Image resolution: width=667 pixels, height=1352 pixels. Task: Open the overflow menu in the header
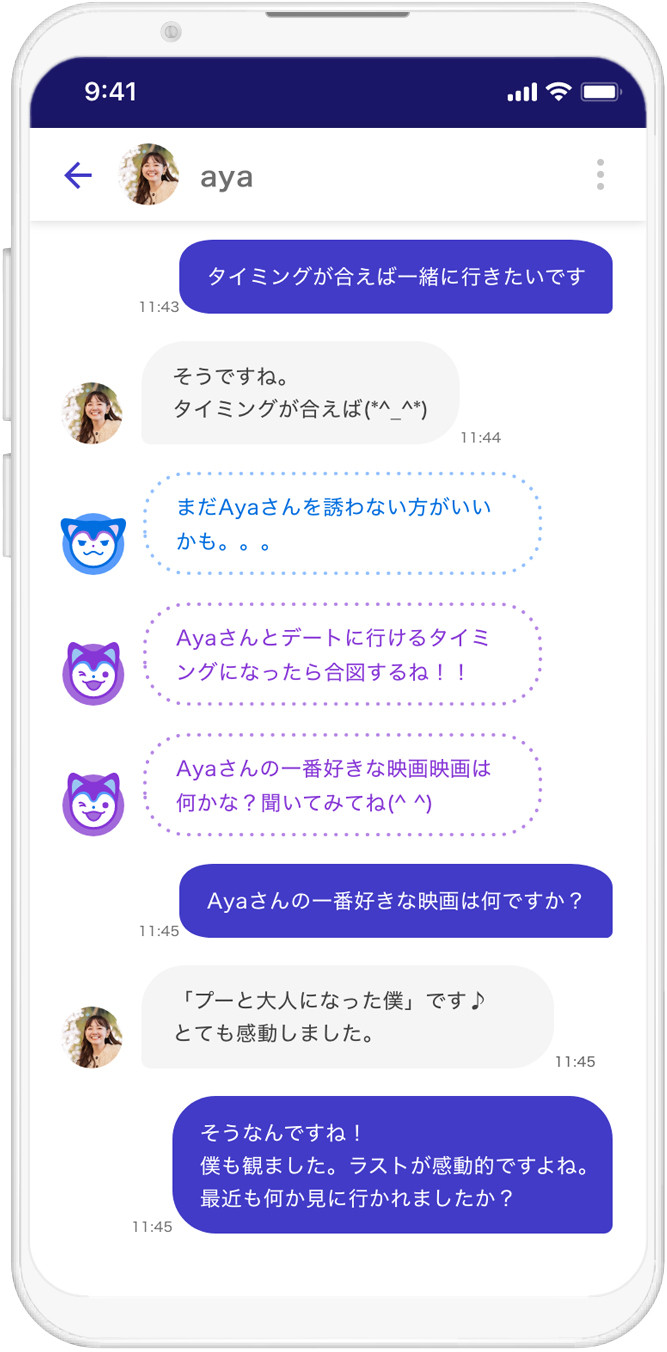tap(600, 175)
